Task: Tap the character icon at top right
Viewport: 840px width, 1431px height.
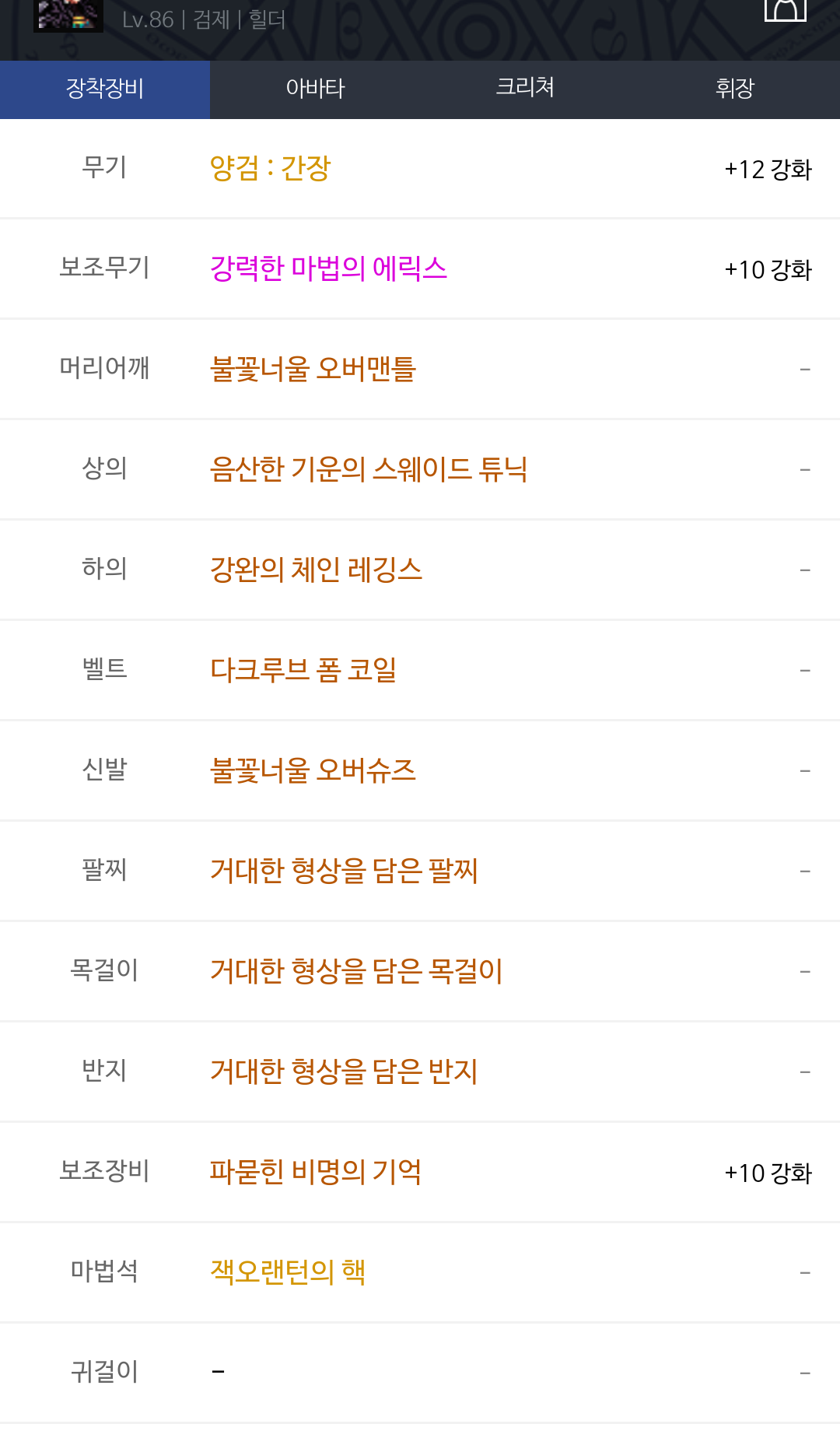Action: pyautogui.click(x=786, y=10)
